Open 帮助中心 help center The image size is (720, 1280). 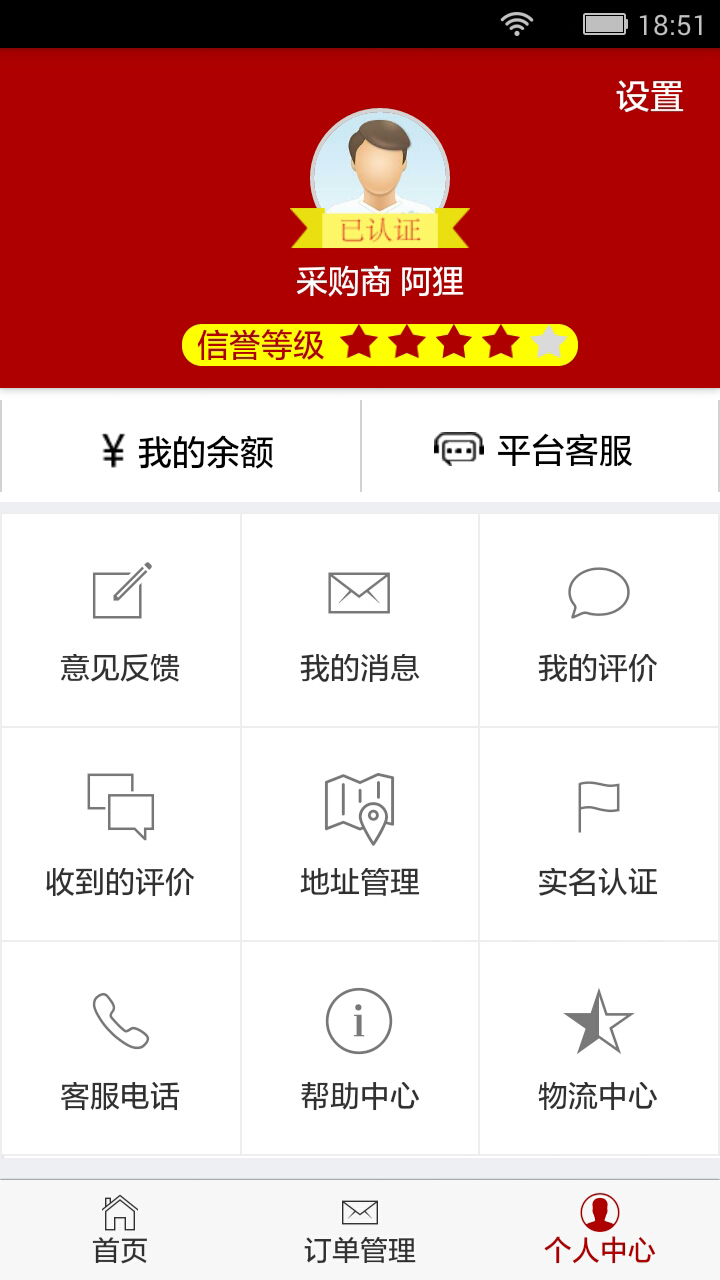coord(360,1050)
